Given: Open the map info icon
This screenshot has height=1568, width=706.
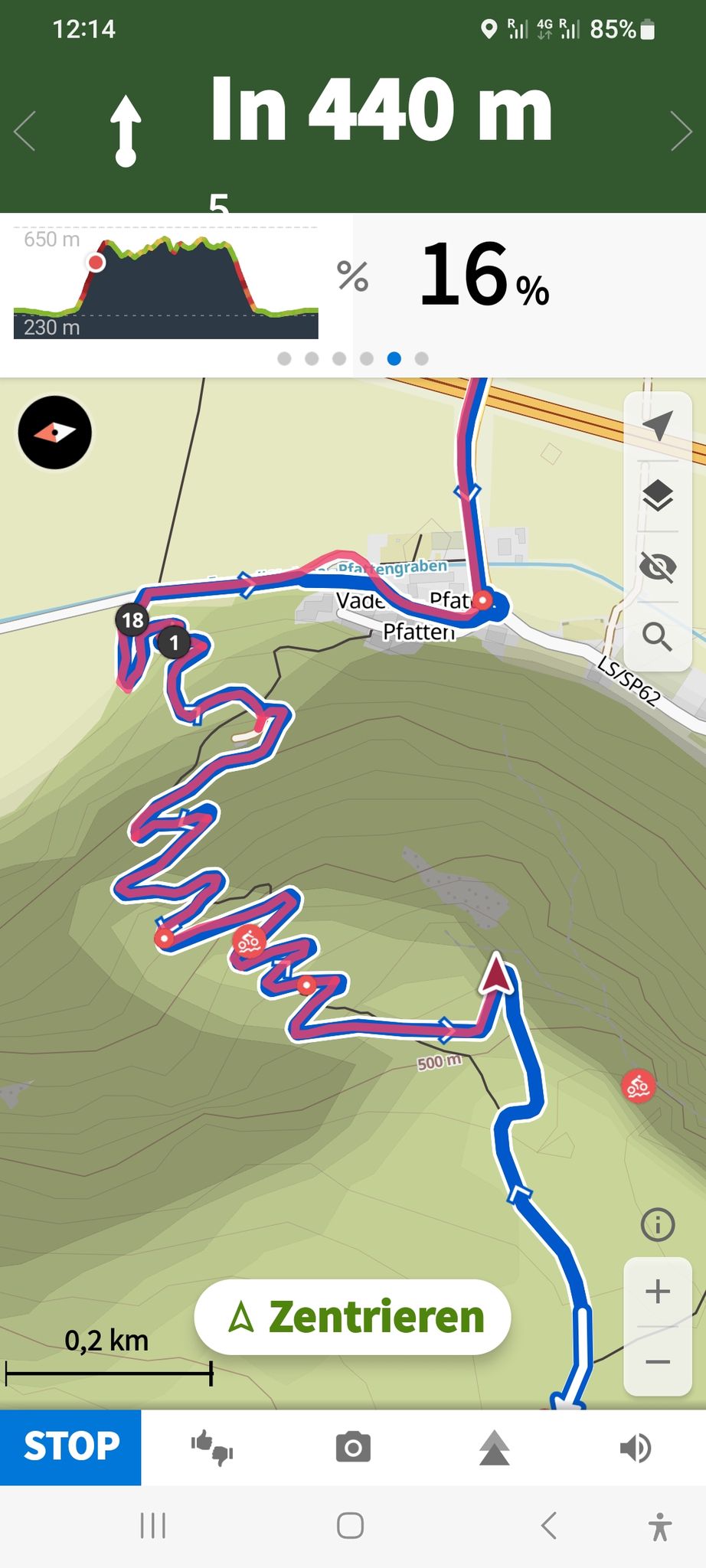Looking at the screenshot, I should (658, 1225).
